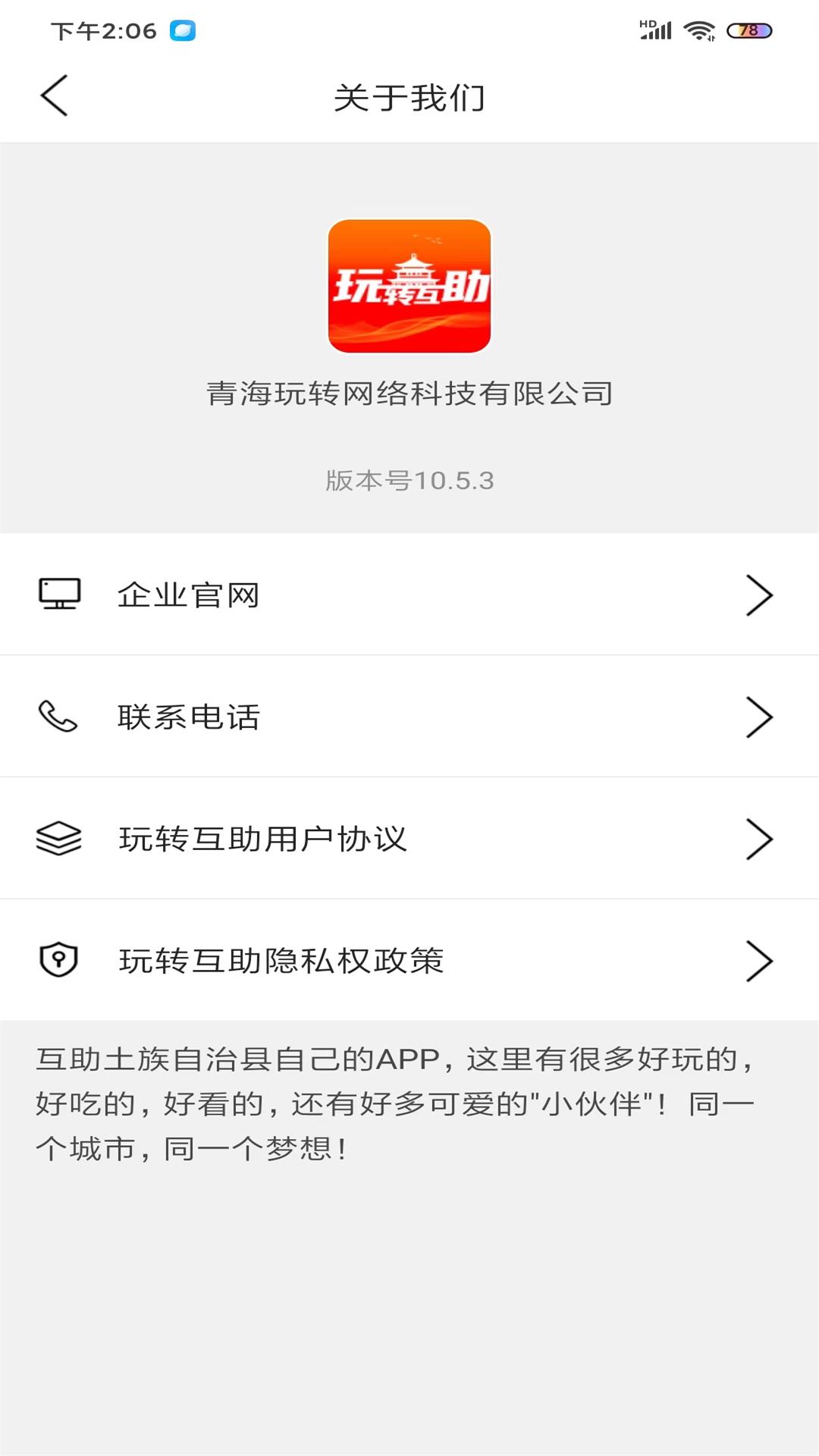The image size is (819, 1456).
Task: Expand the 联系电话 row chevron
Action: [x=759, y=717]
